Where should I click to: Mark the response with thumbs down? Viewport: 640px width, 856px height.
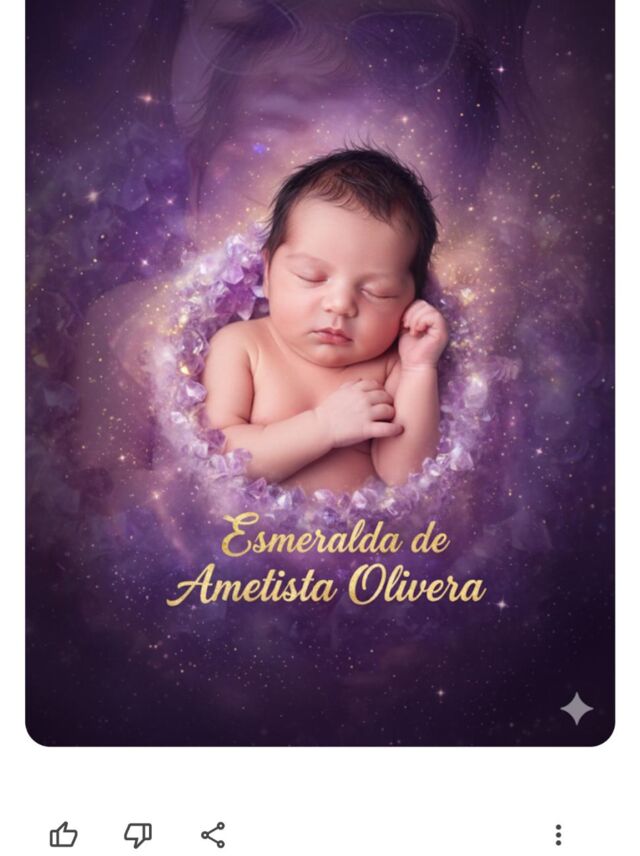138,834
